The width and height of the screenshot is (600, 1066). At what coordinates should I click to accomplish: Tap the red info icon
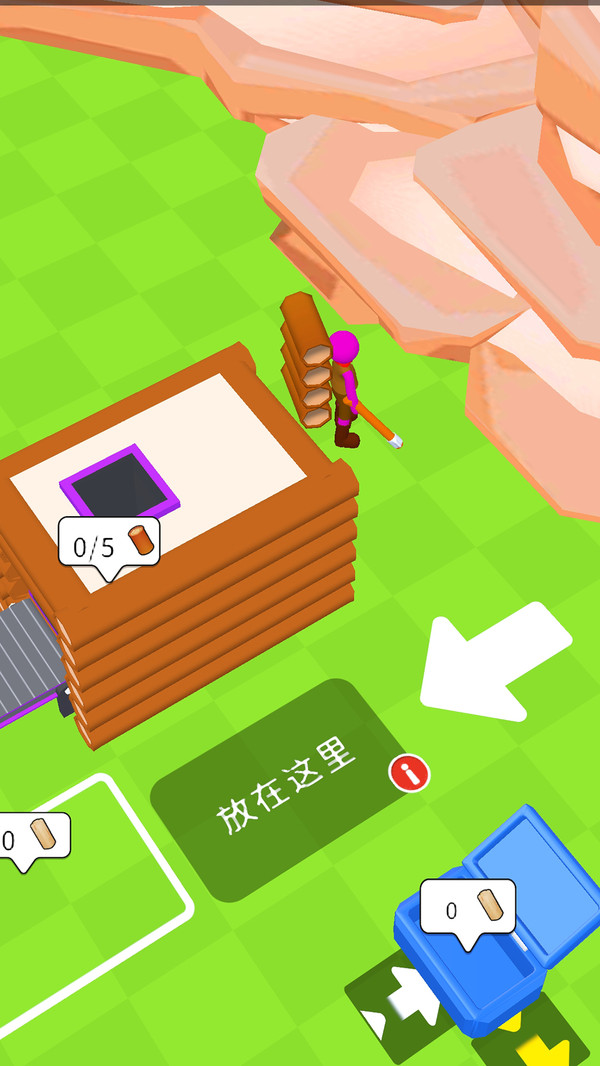click(409, 773)
